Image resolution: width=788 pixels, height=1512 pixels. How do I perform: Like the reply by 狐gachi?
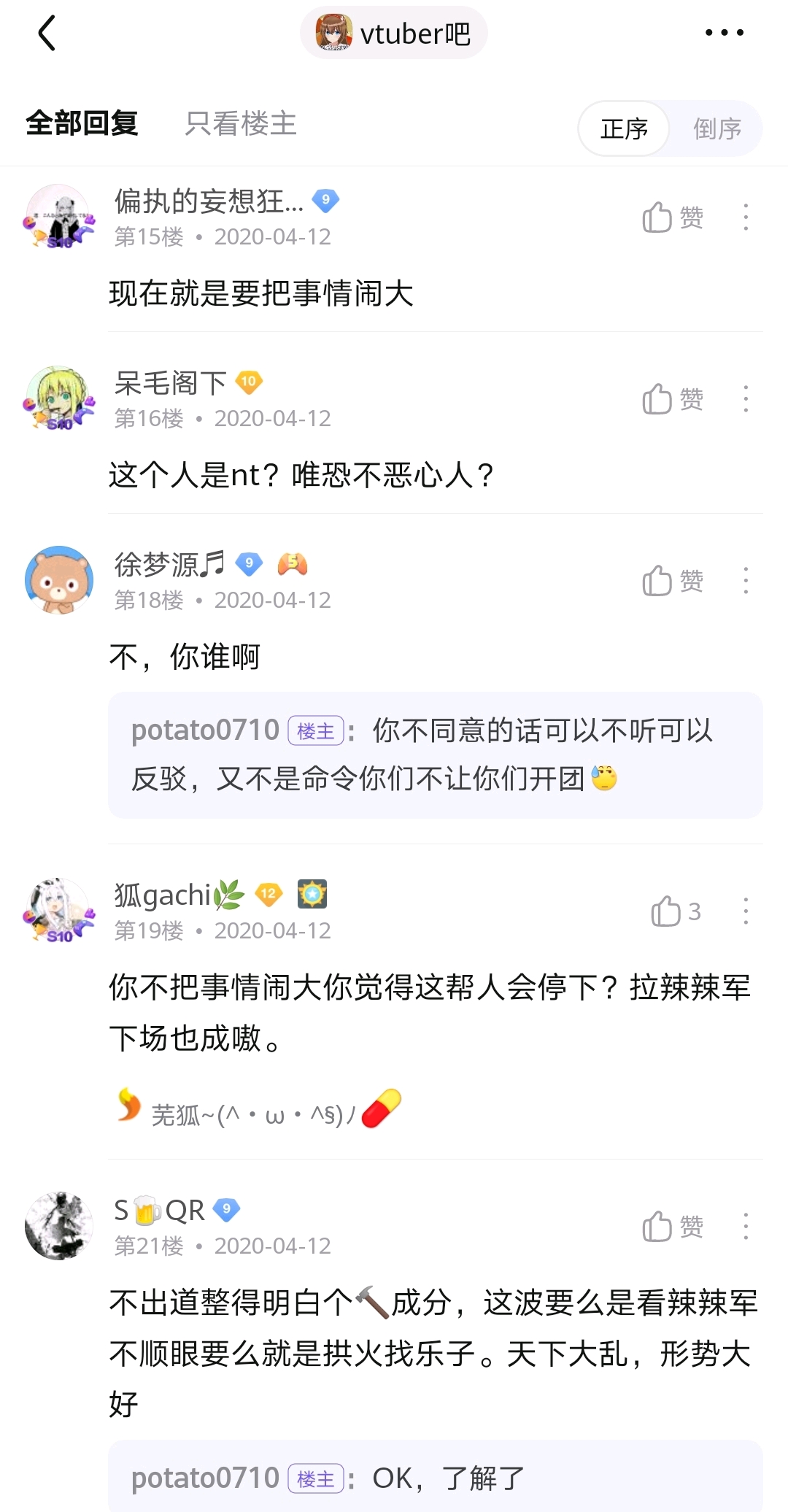pos(675,911)
